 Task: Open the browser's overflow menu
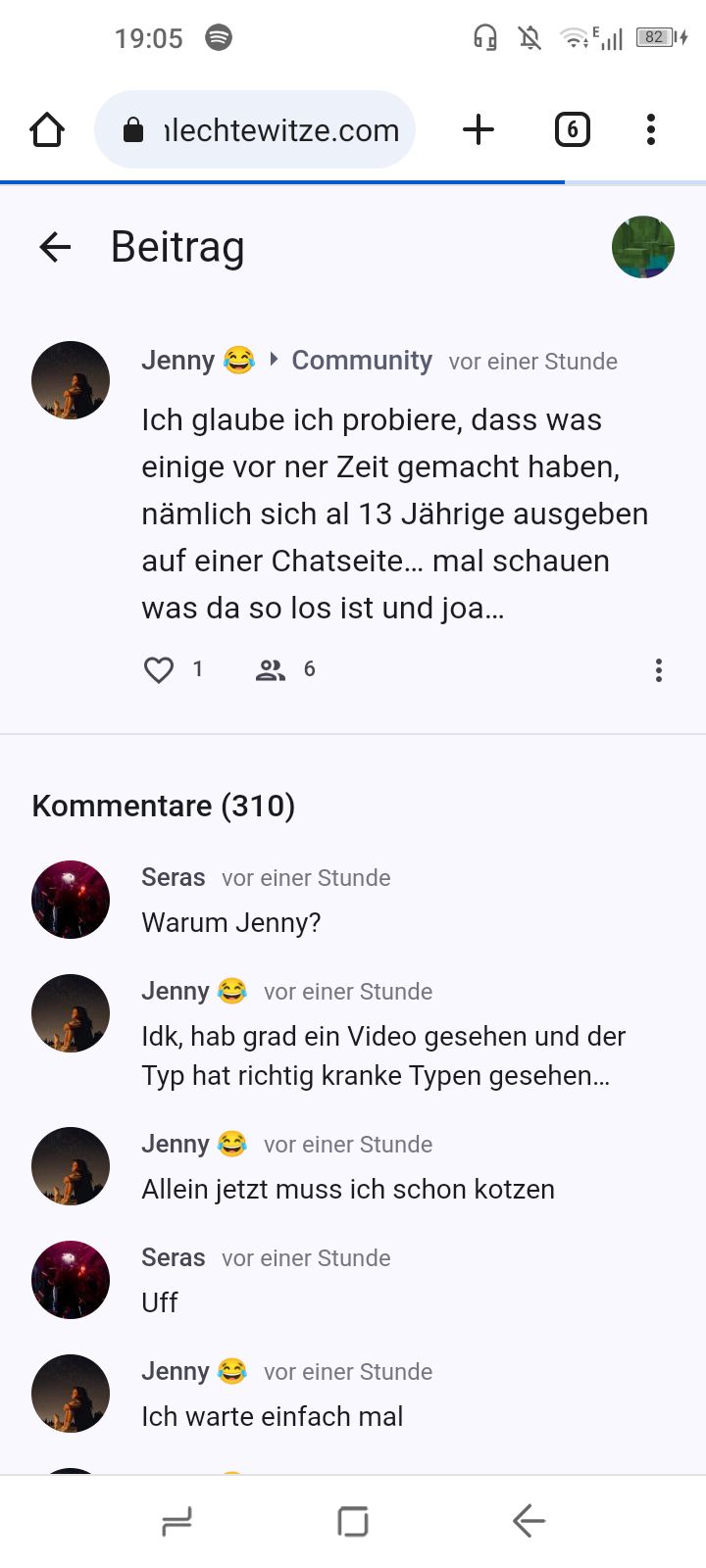click(x=651, y=129)
